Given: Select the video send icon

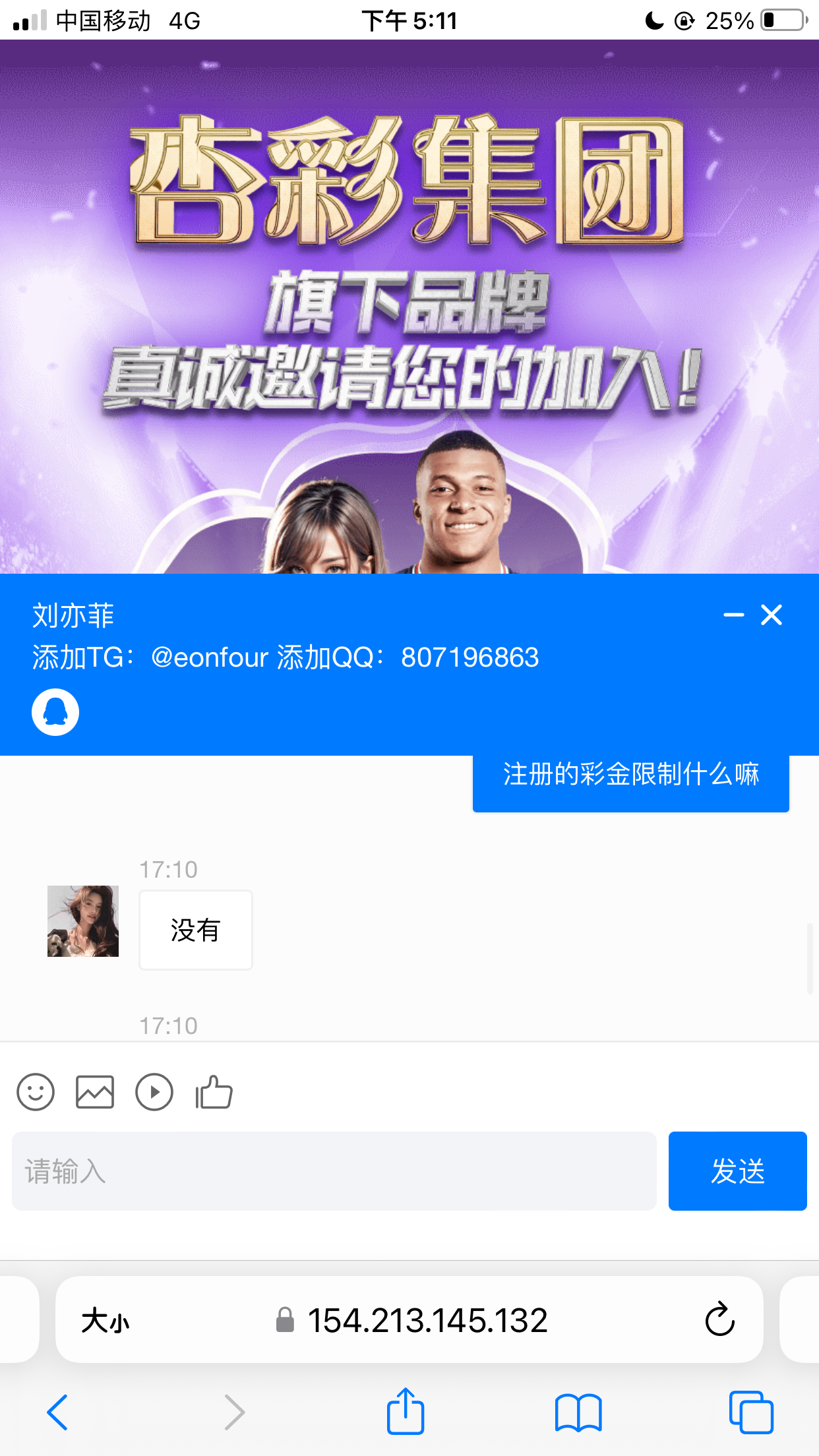Looking at the screenshot, I should [154, 1092].
